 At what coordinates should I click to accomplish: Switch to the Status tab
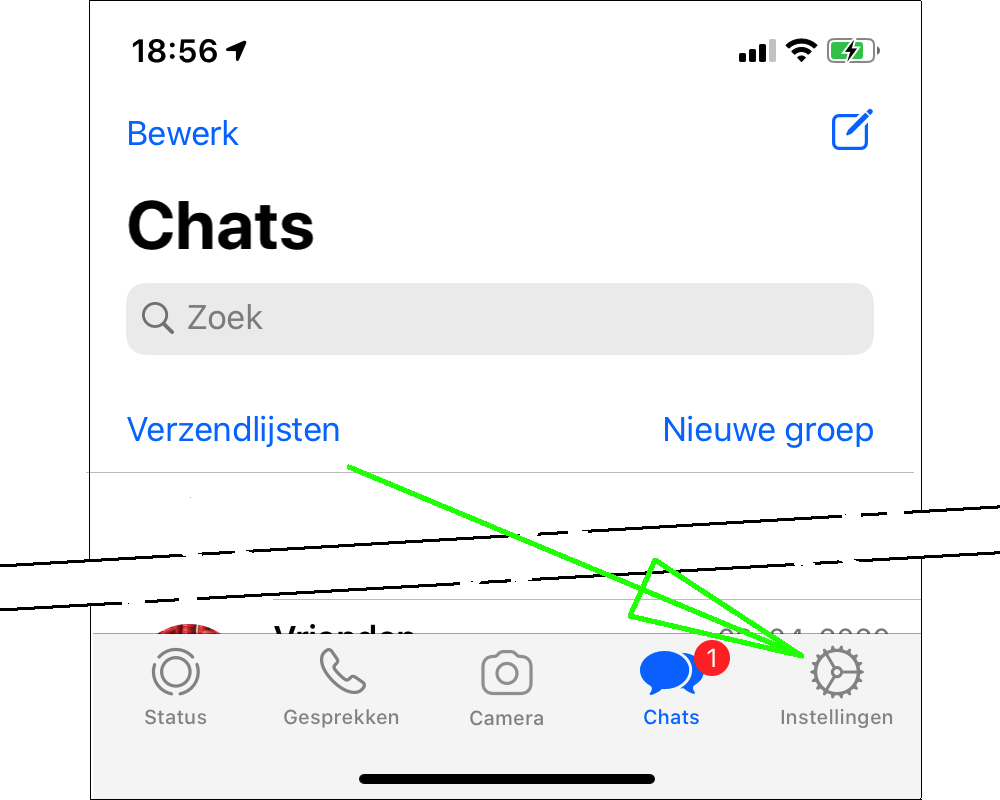(x=176, y=688)
